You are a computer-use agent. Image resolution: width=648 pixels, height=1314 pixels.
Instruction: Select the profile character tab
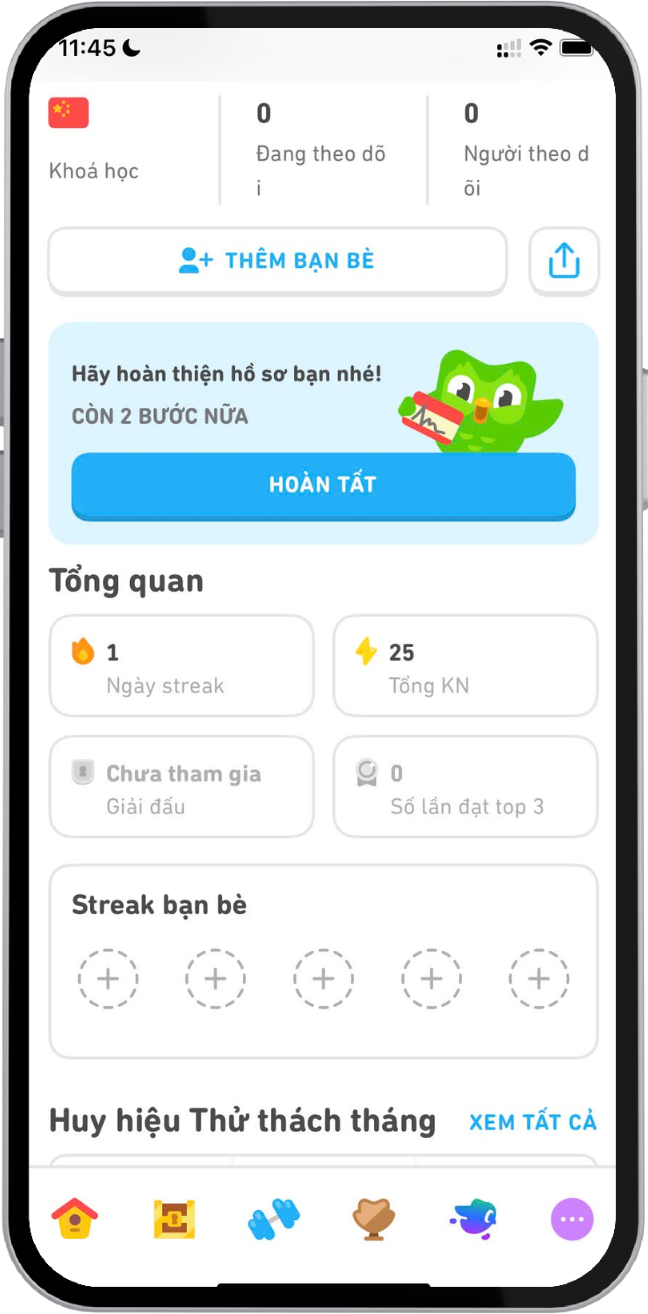[x=472, y=1218]
